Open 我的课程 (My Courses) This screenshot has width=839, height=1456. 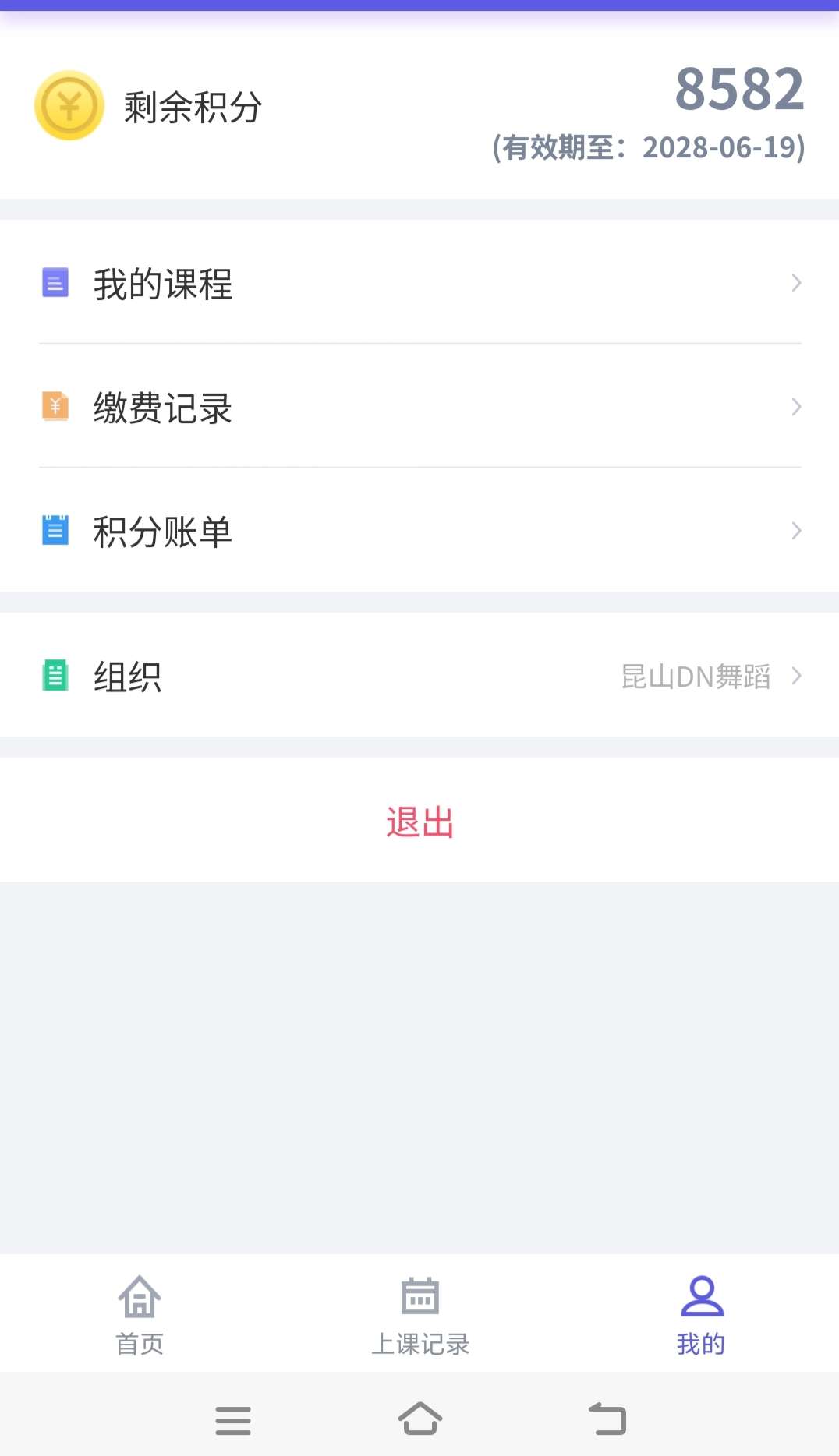tap(419, 283)
